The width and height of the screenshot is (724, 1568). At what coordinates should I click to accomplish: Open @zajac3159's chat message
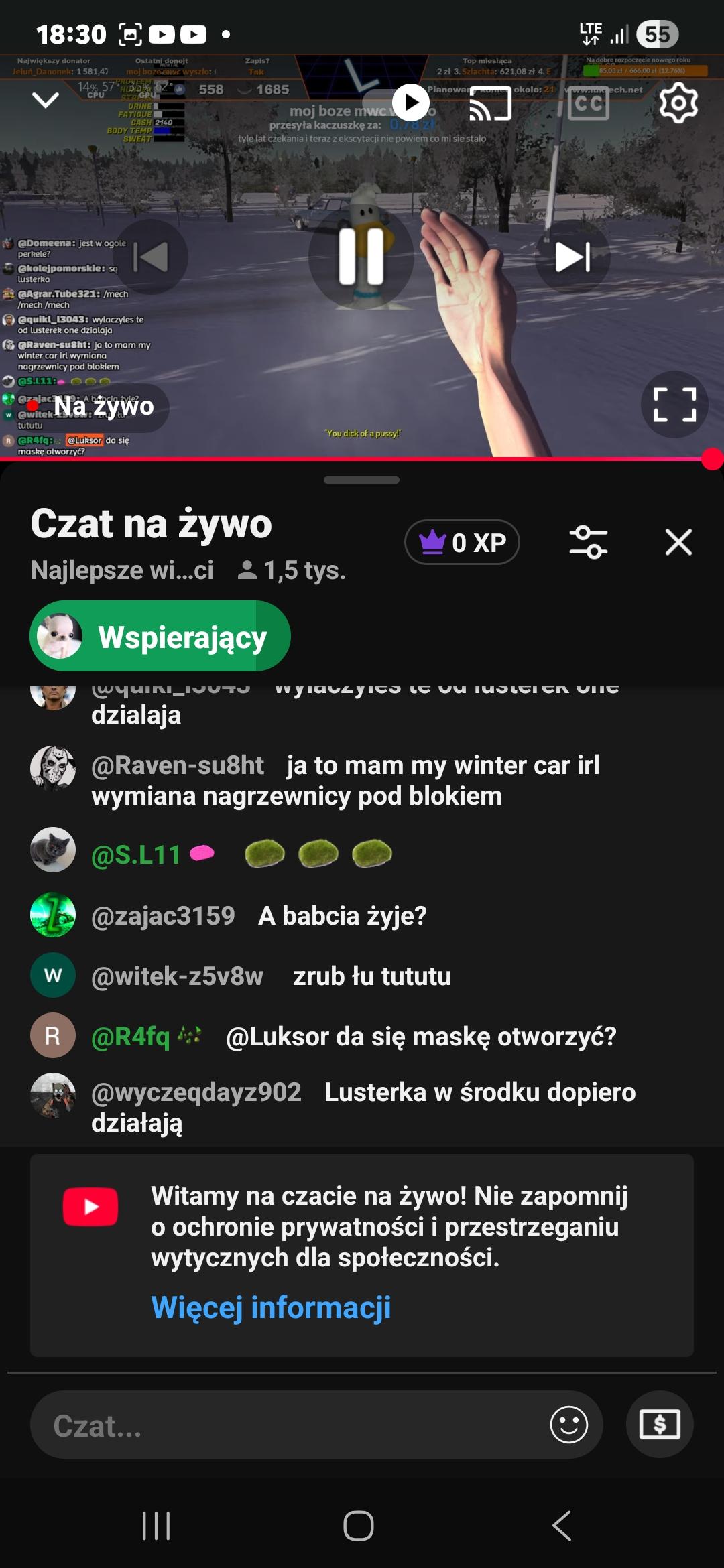coord(342,915)
